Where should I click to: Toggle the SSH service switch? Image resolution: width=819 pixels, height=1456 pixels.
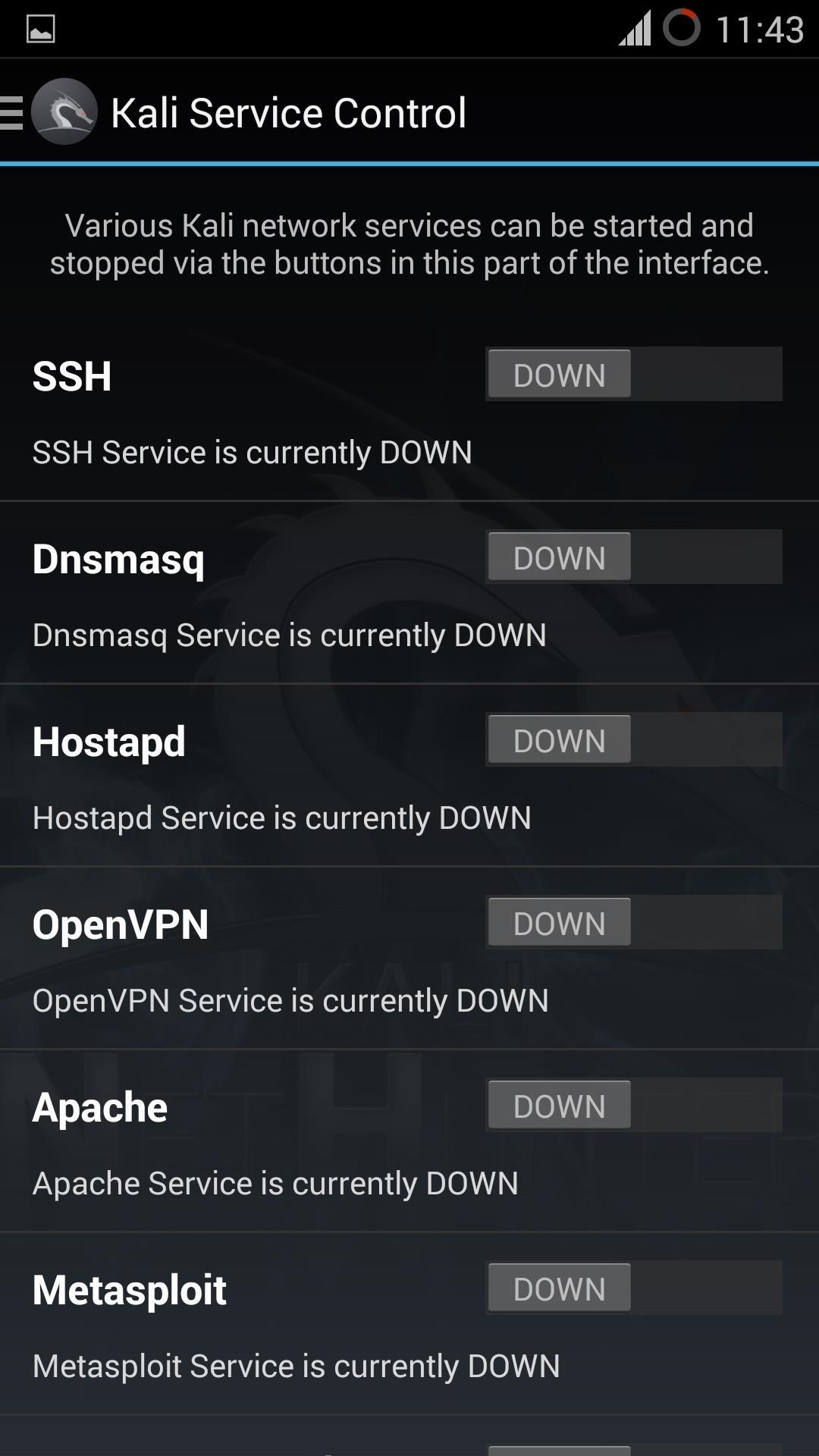click(x=633, y=374)
